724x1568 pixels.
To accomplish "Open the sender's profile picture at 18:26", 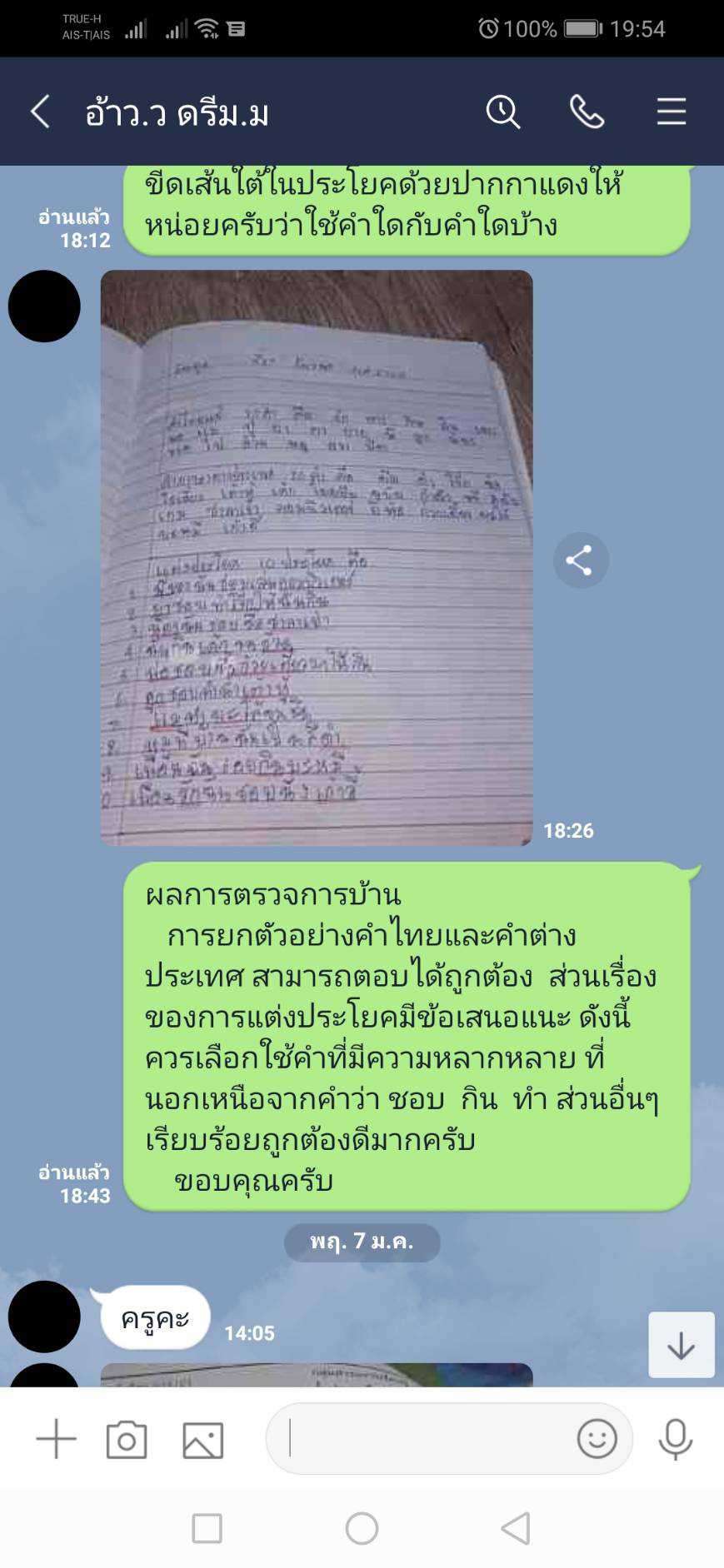I will (44, 306).
